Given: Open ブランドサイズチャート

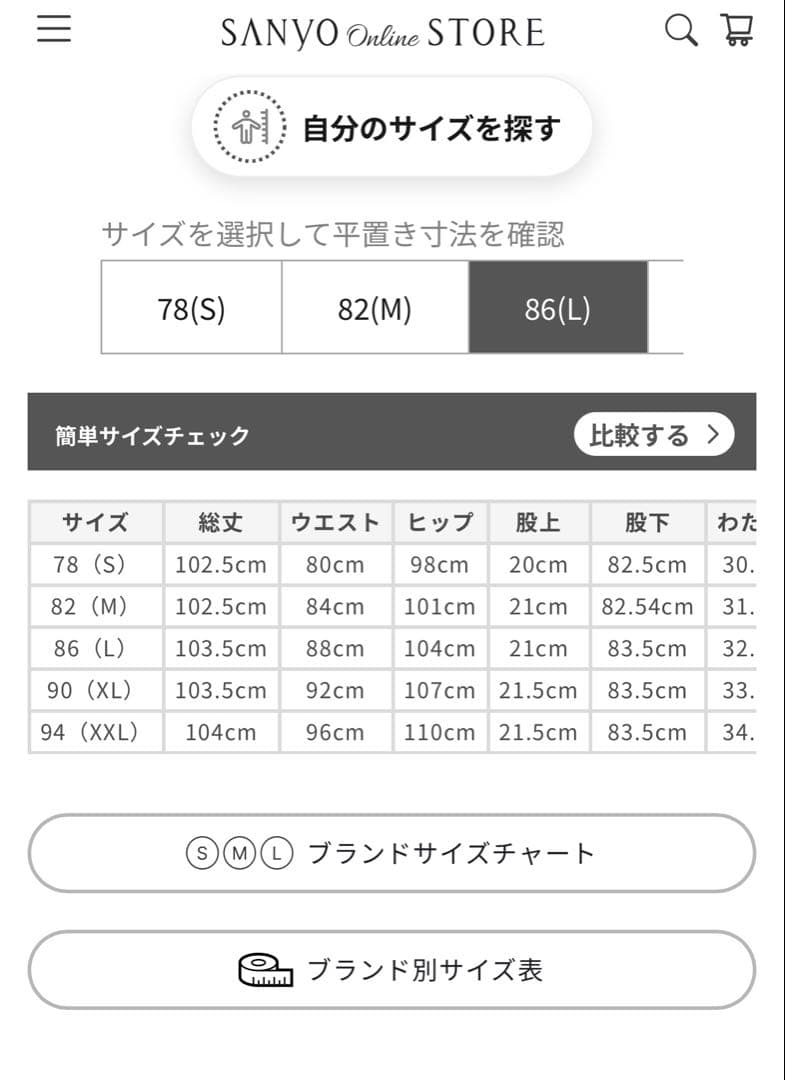Looking at the screenshot, I should 392,853.
